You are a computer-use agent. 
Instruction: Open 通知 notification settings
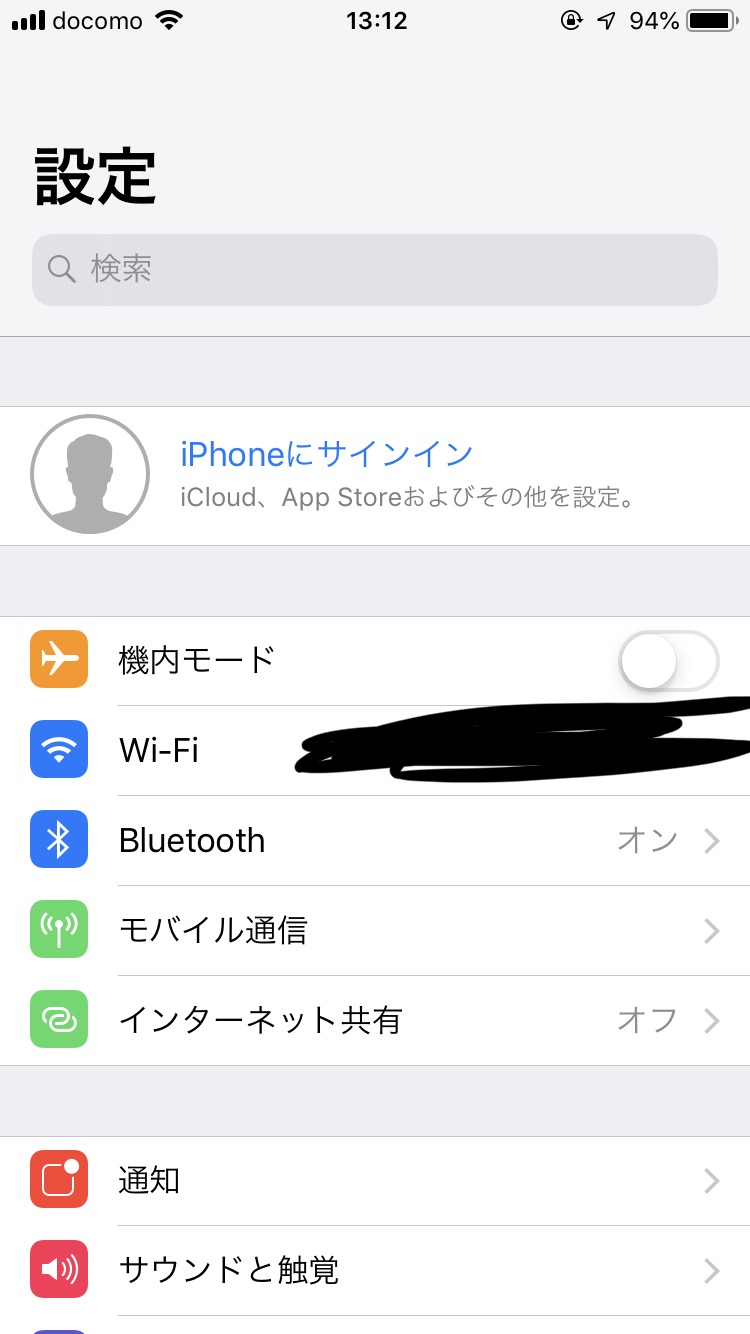coord(374,1180)
